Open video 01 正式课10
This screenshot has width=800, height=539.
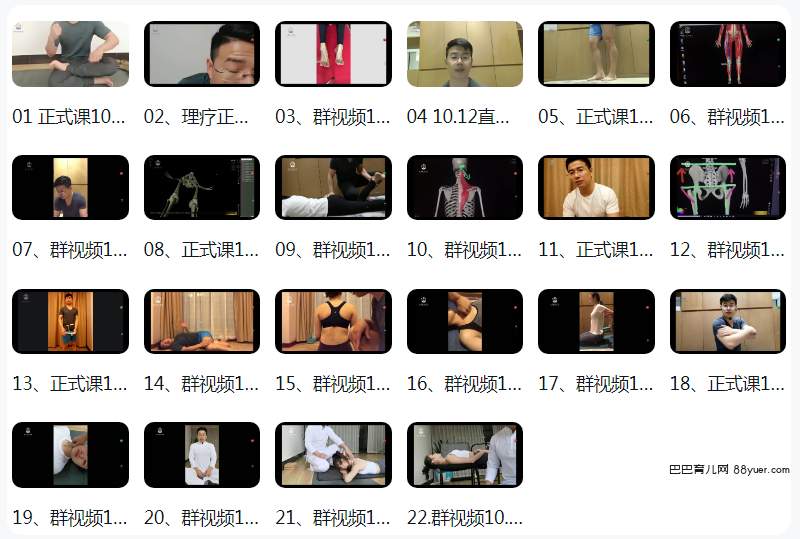click(x=70, y=54)
